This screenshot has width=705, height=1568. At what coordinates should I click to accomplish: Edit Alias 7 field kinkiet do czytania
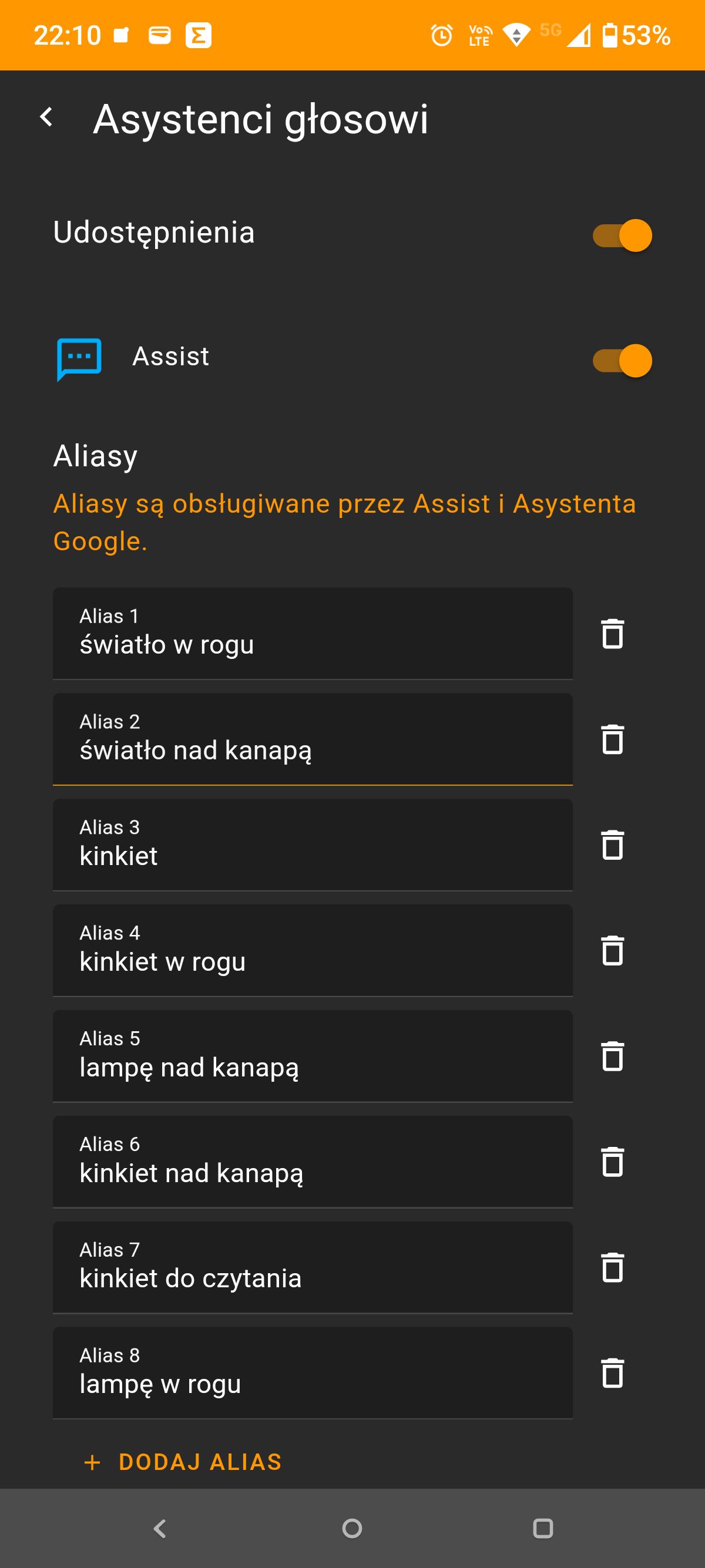coord(313,1267)
